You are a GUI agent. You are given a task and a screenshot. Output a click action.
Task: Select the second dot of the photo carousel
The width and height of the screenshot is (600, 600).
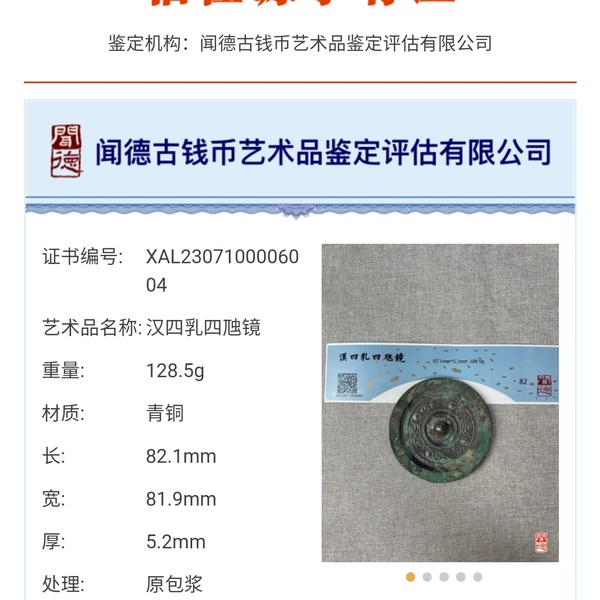(x=427, y=577)
